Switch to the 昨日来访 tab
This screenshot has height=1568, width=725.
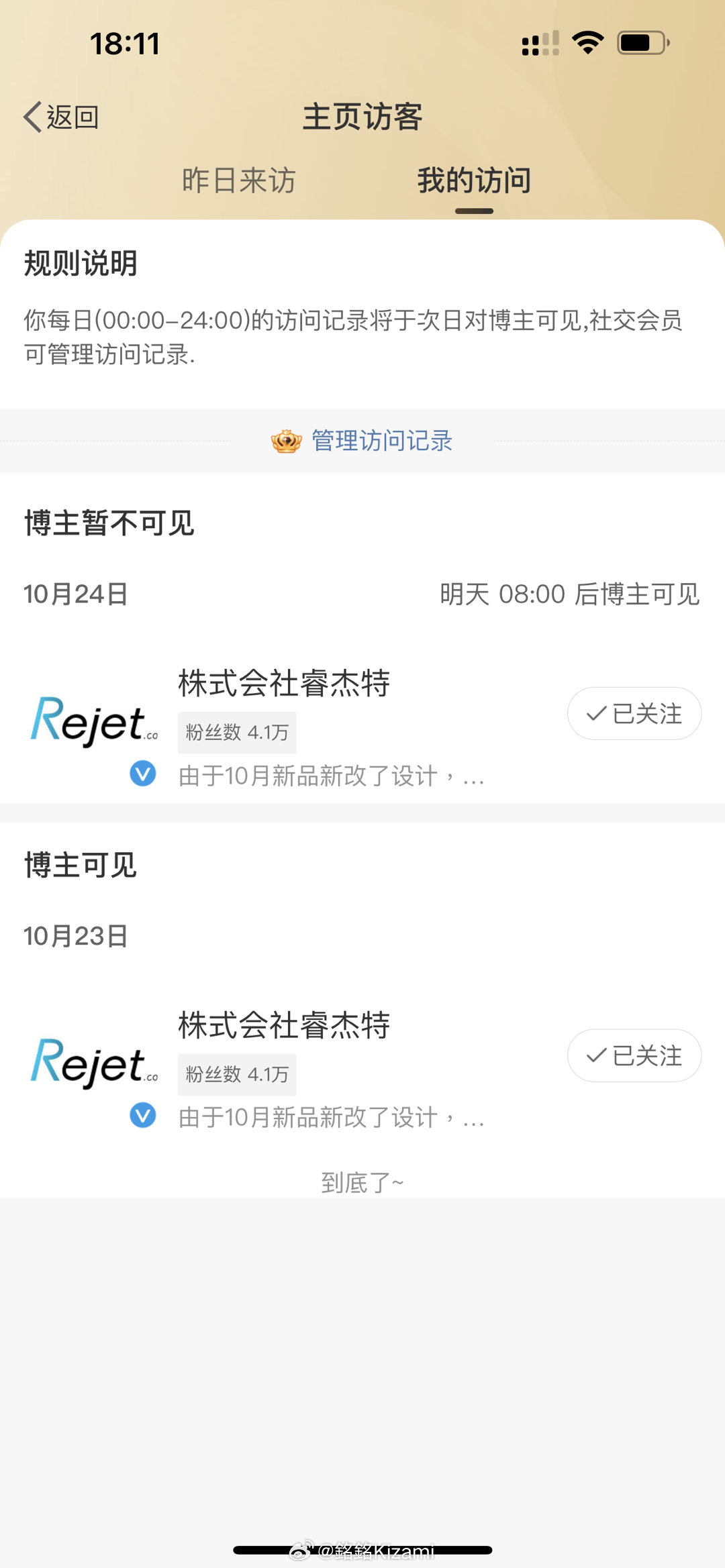click(x=239, y=180)
